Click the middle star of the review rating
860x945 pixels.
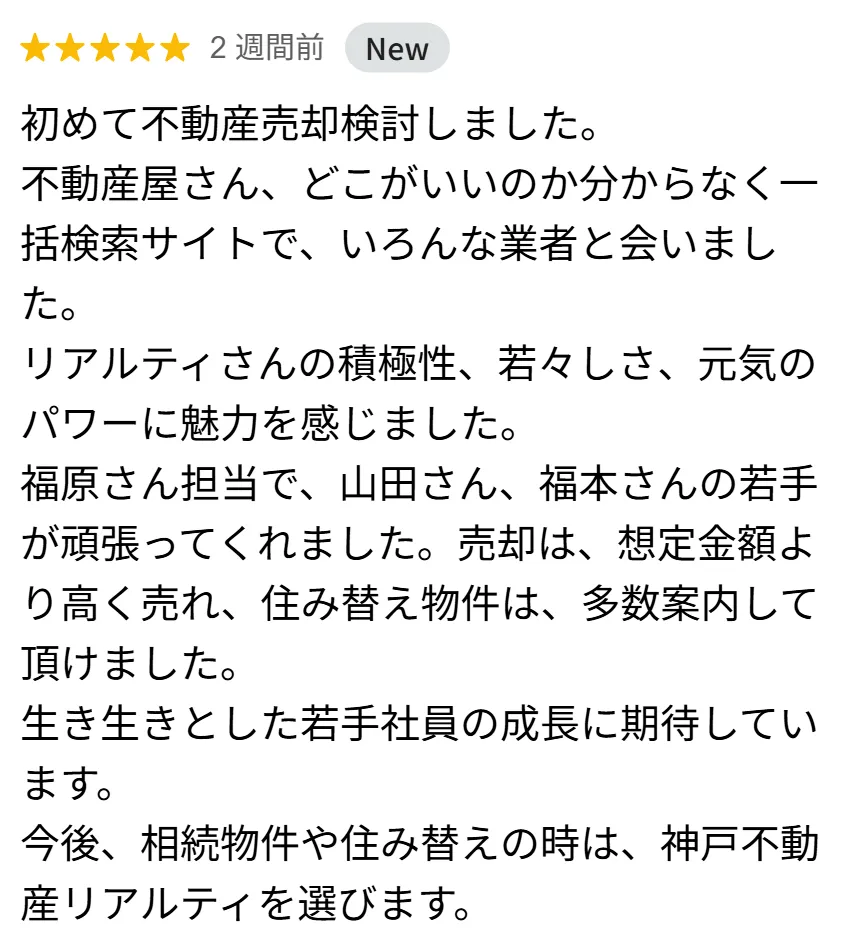pos(102,45)
